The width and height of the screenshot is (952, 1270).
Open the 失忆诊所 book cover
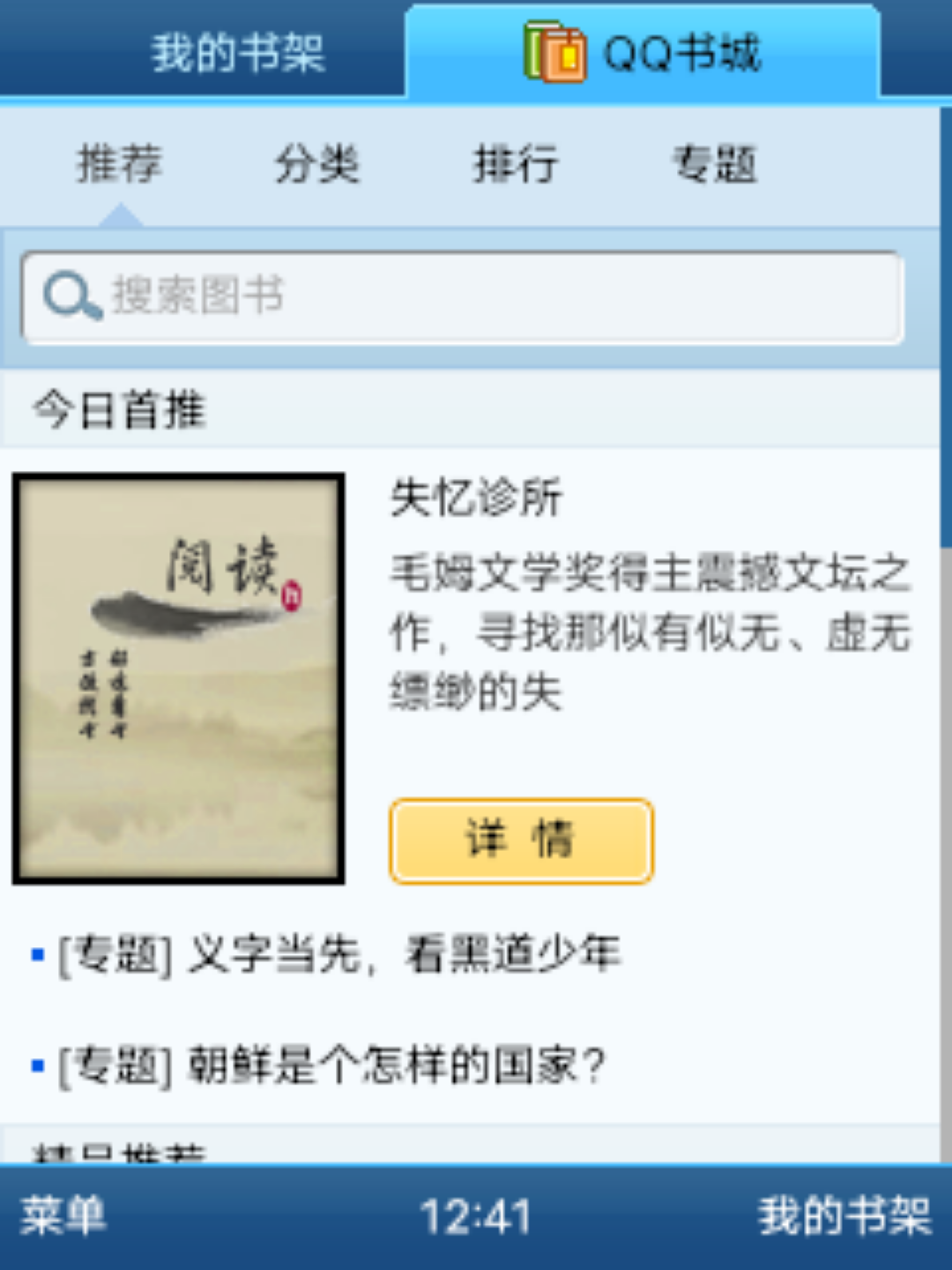click(x=179, y=678)
